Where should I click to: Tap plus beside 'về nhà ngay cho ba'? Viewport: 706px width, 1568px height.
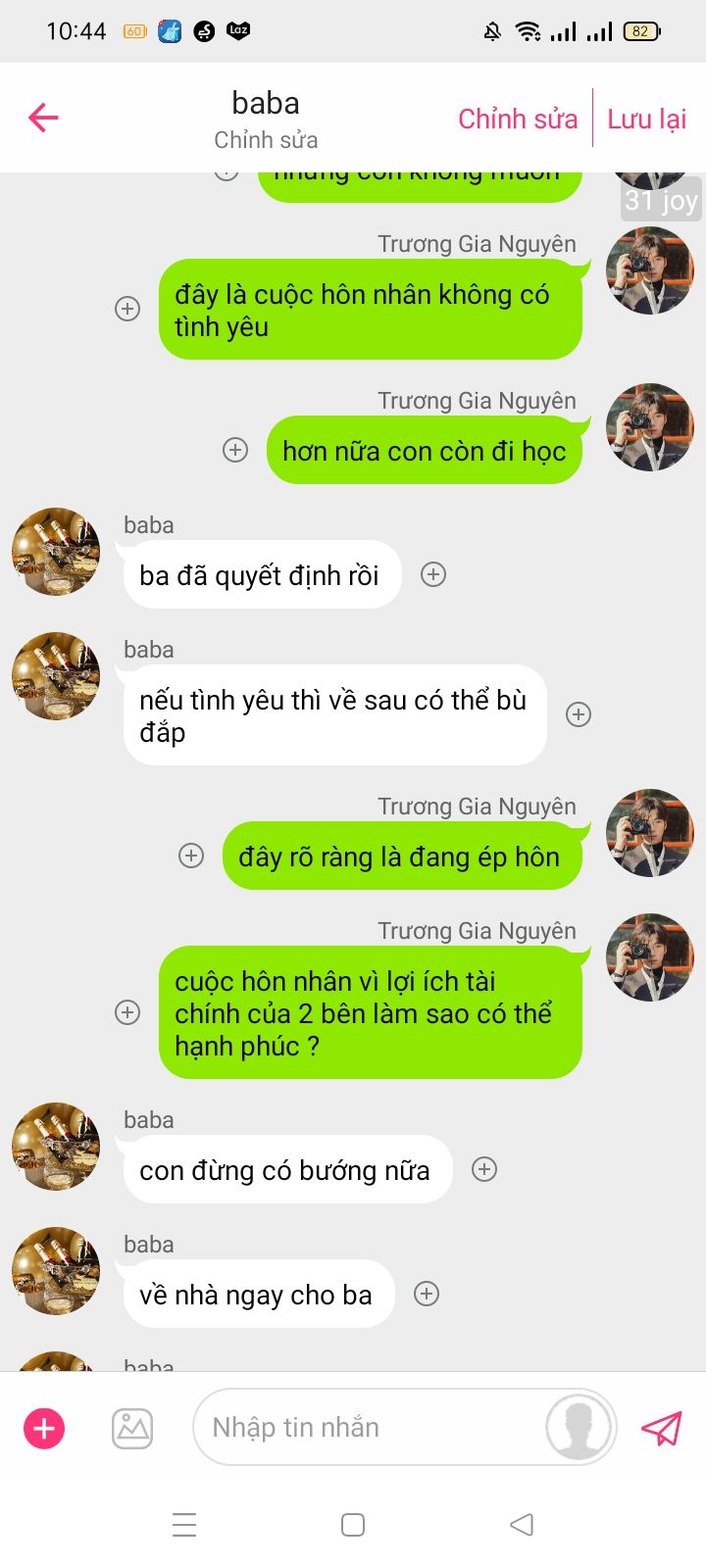[x=427, y=1294]
